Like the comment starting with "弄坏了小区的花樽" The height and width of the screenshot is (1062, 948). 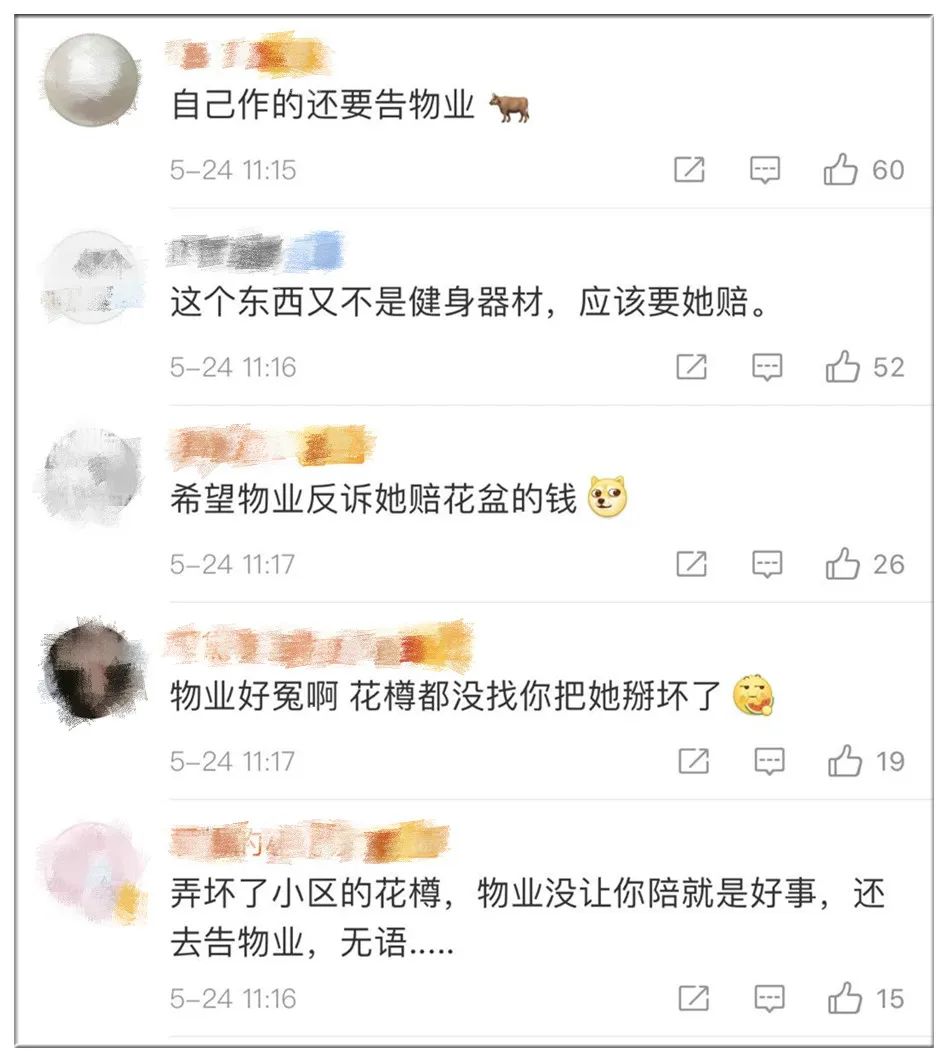click(845, 998)
